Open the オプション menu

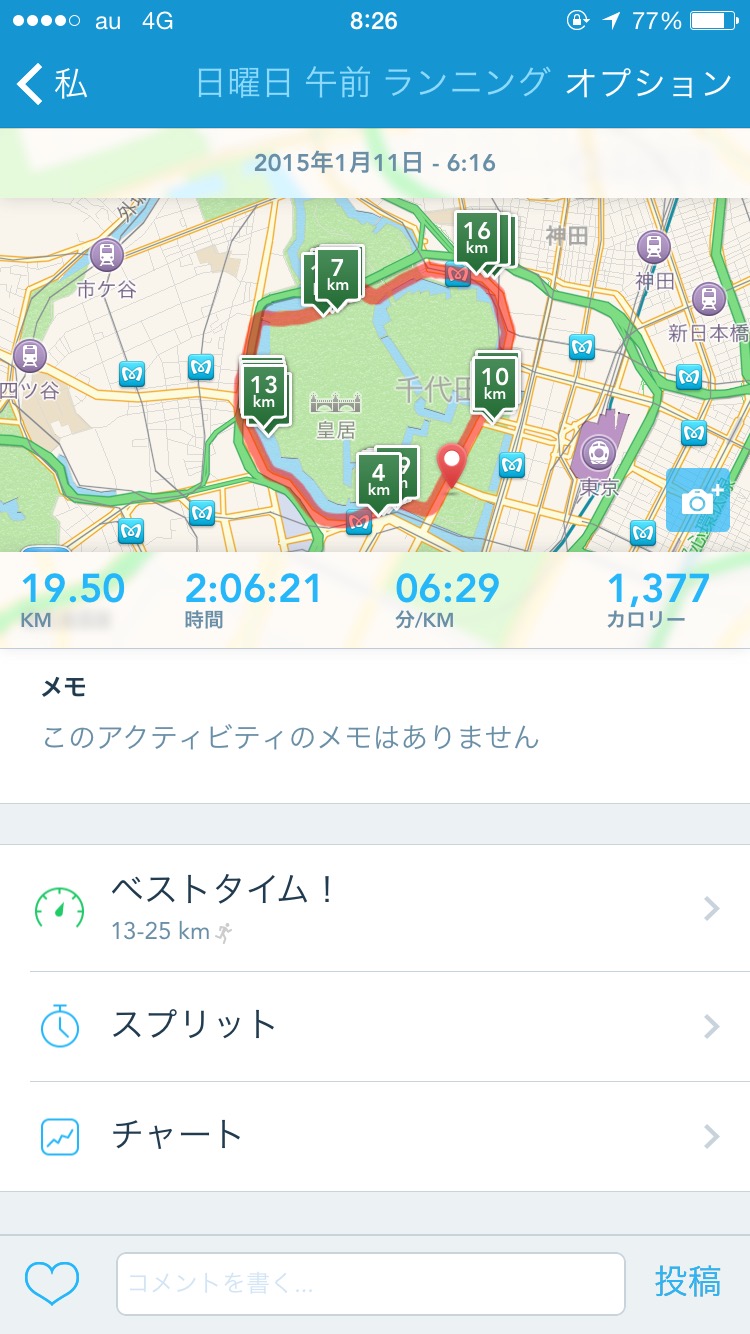click(x=649, y=84)
